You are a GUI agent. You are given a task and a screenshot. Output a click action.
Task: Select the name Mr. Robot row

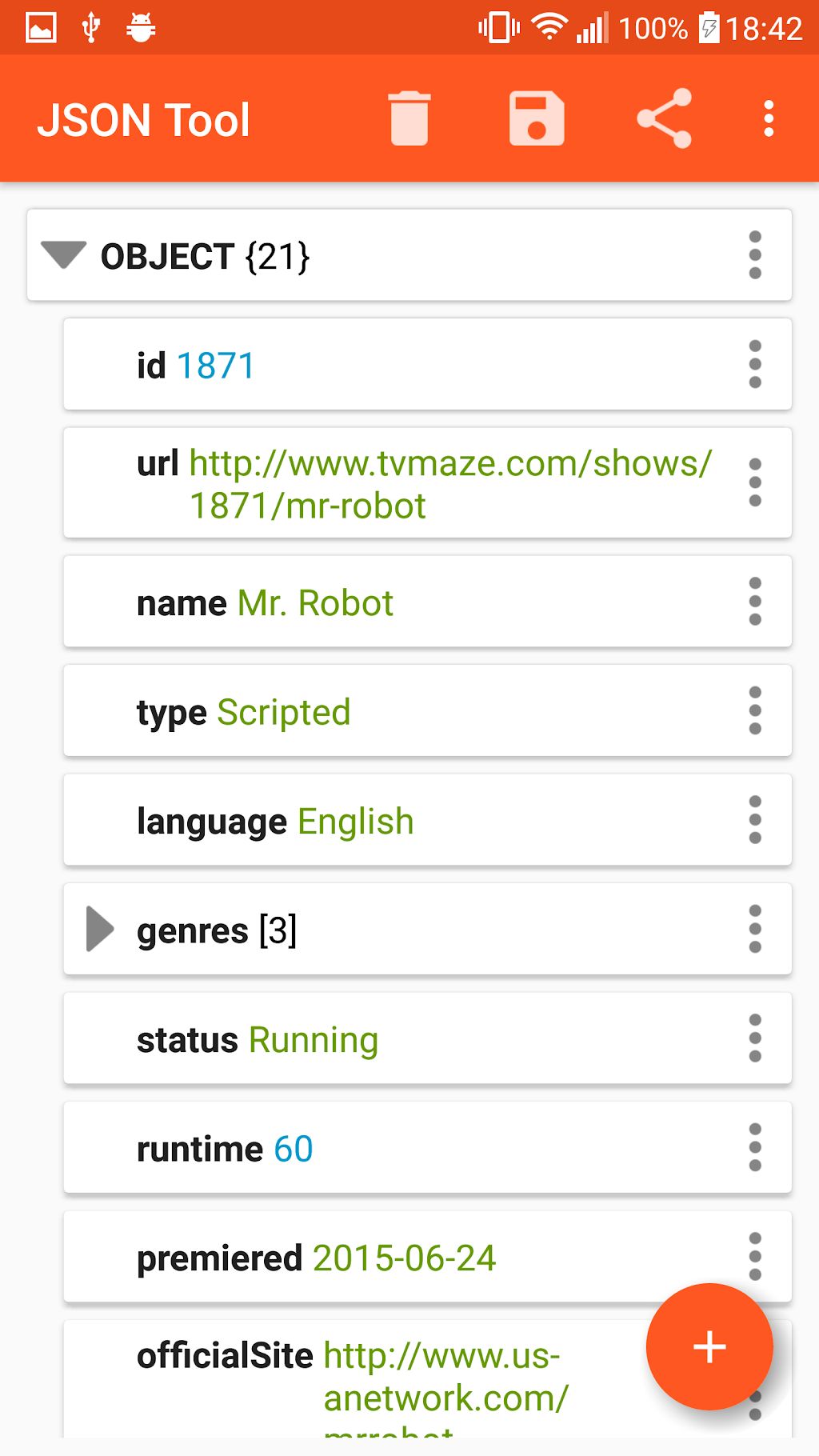click(427, 602)
